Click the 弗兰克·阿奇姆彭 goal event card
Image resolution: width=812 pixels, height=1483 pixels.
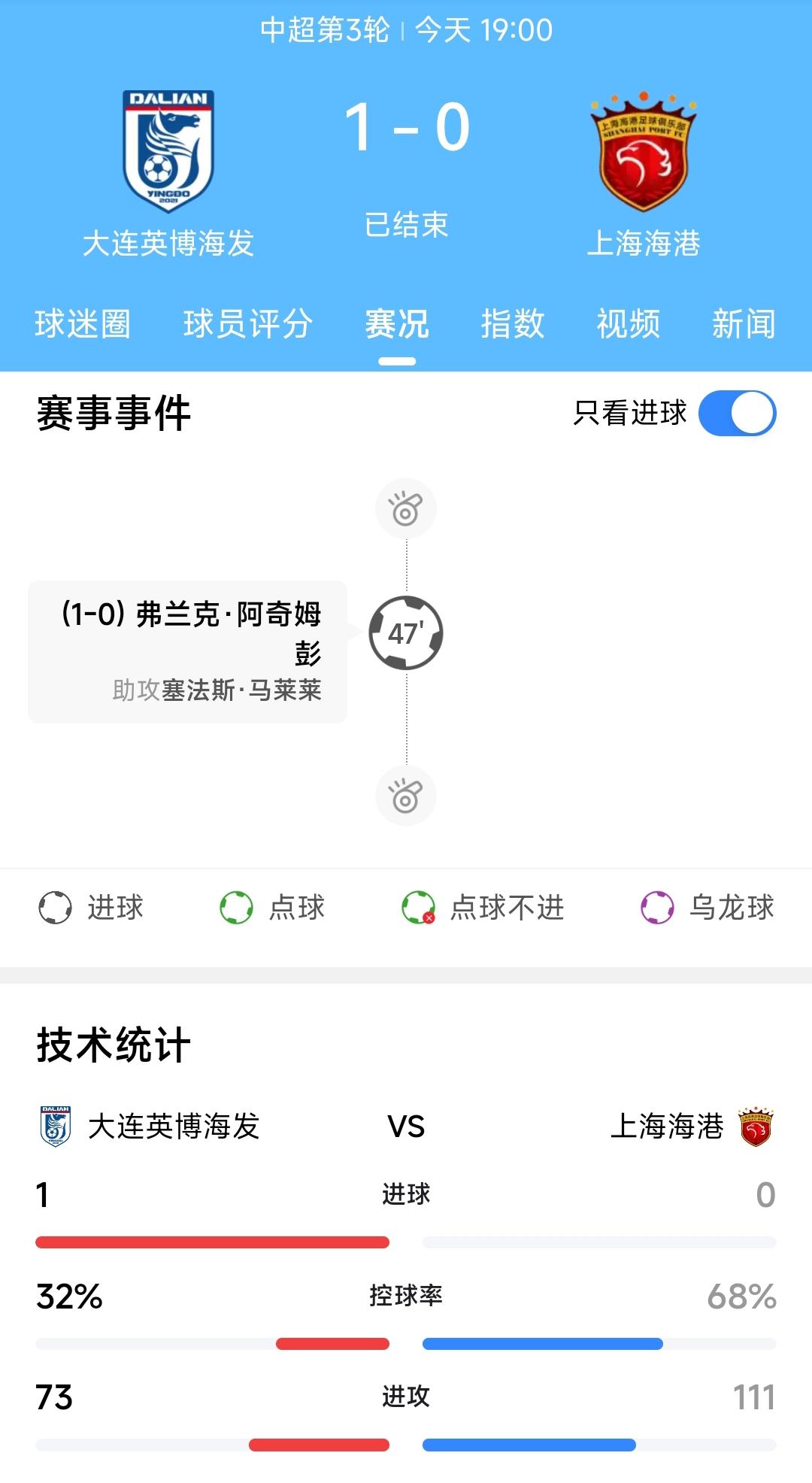(x=186, y=651)
